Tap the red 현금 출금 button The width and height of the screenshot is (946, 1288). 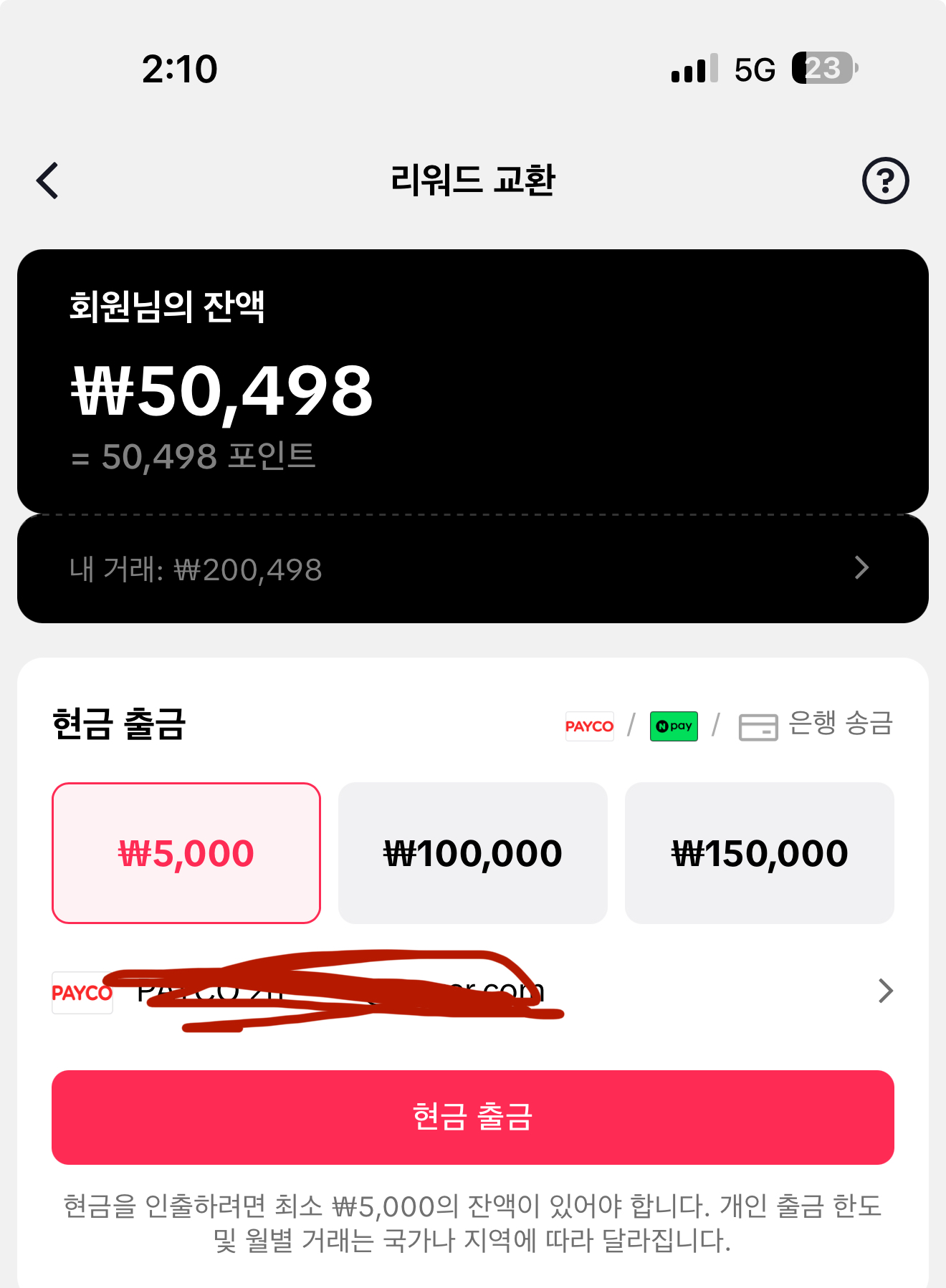tap(473, 1117)
